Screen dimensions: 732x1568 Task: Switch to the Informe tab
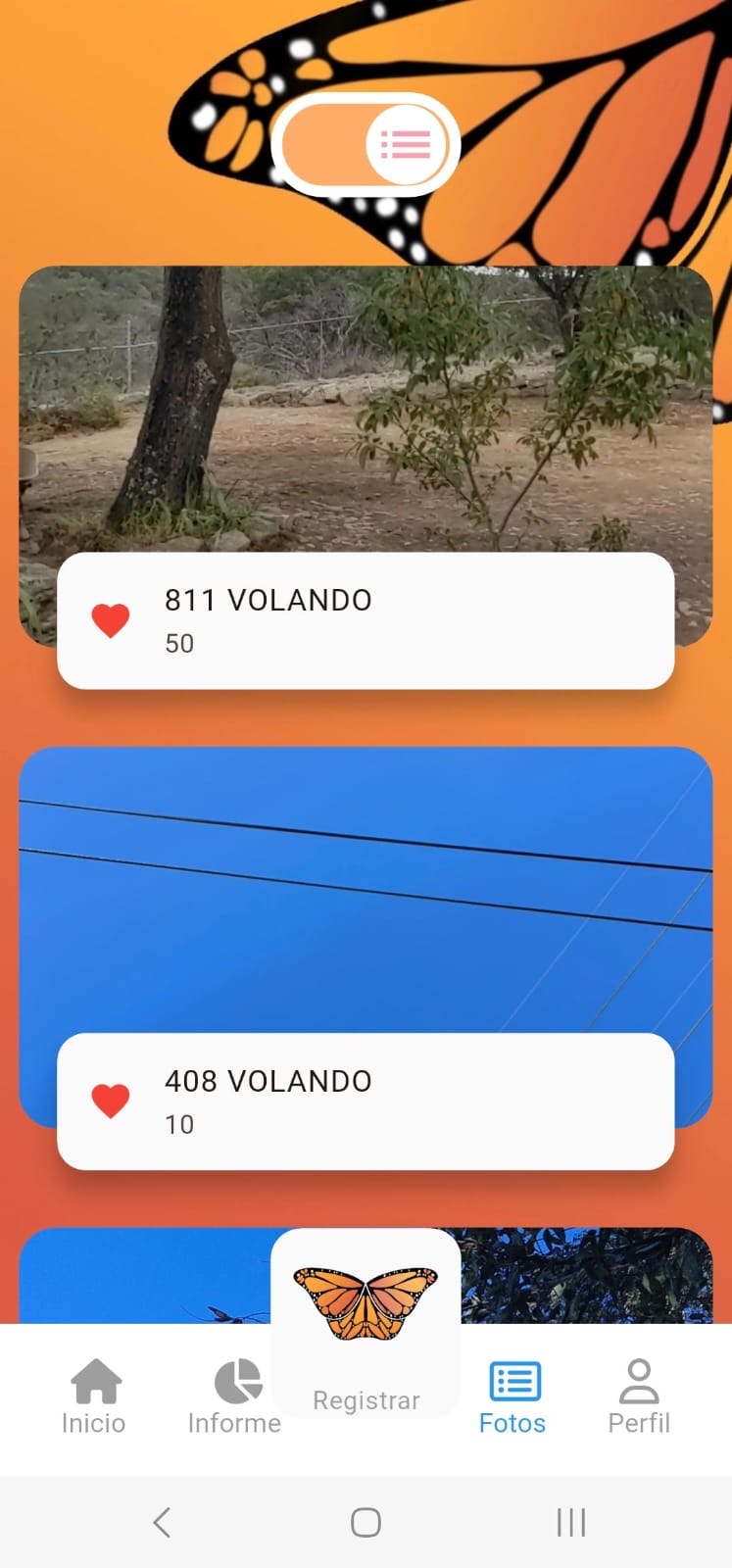point(235,1396)
